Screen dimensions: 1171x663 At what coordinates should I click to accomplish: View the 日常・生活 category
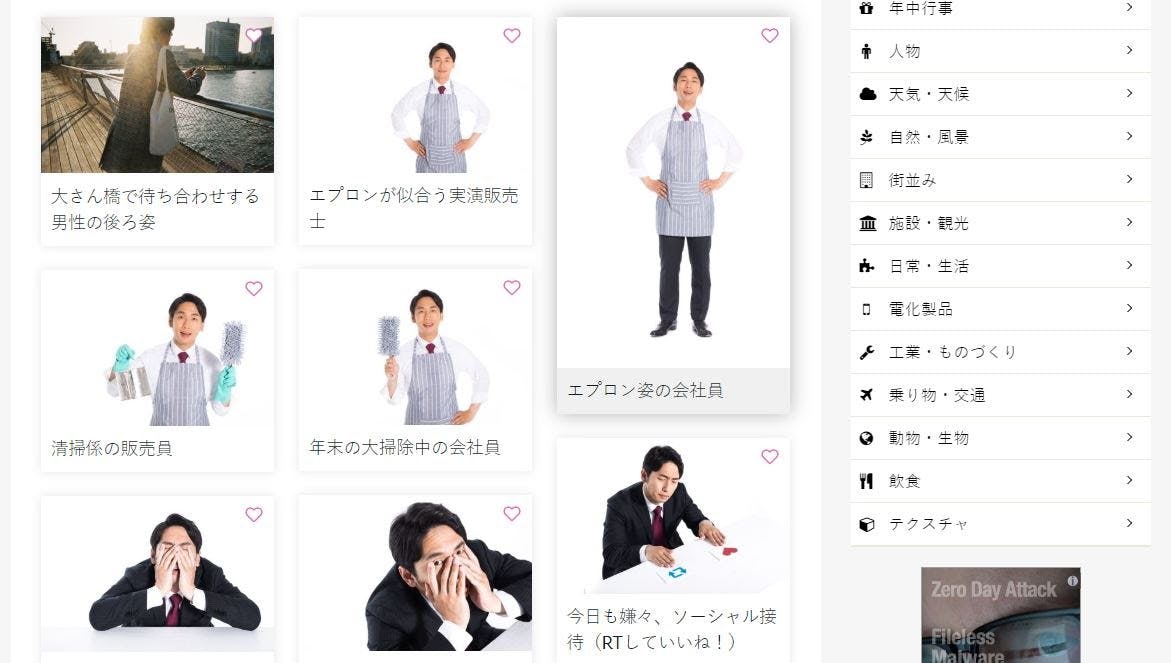1000,266
